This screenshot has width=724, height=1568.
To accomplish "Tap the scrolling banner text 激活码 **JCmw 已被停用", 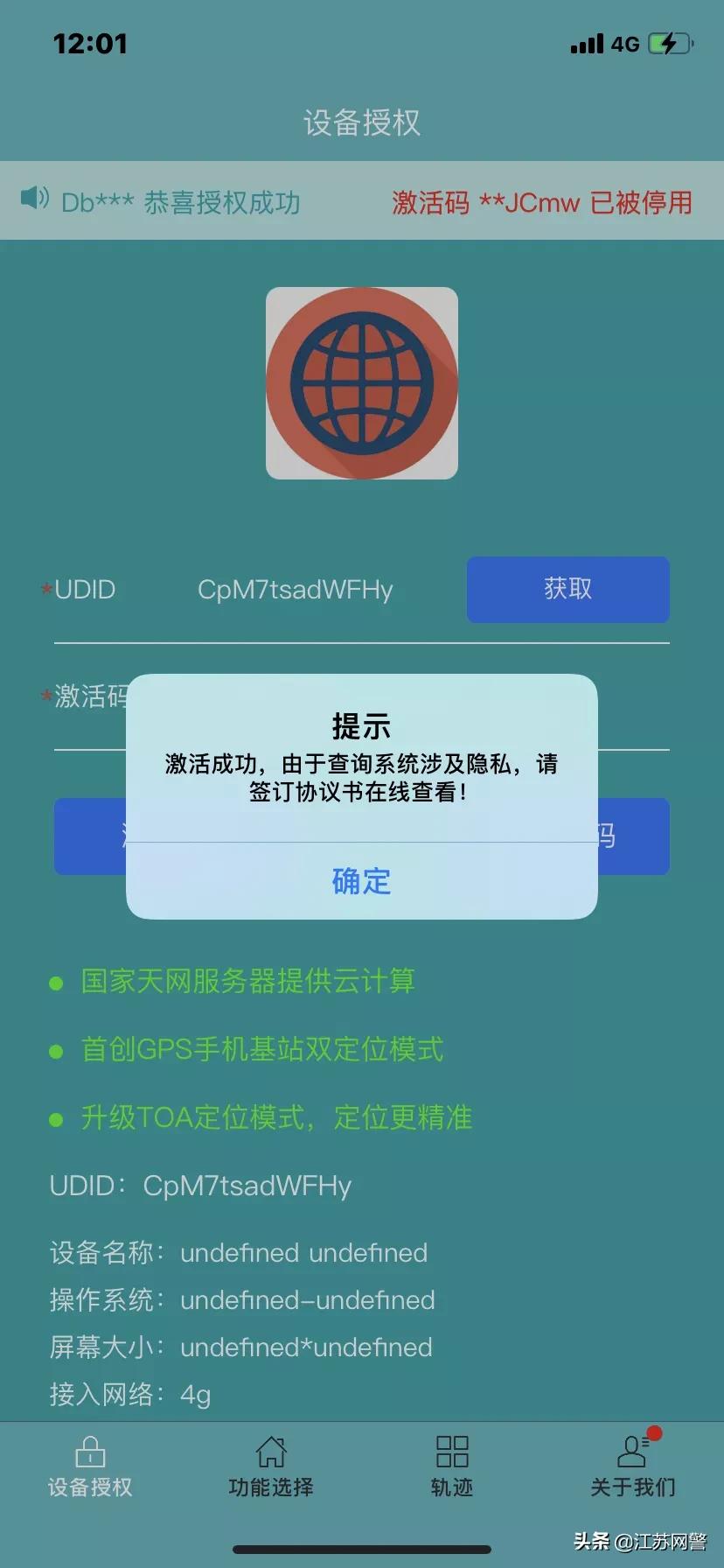I will tap(540, 202).
